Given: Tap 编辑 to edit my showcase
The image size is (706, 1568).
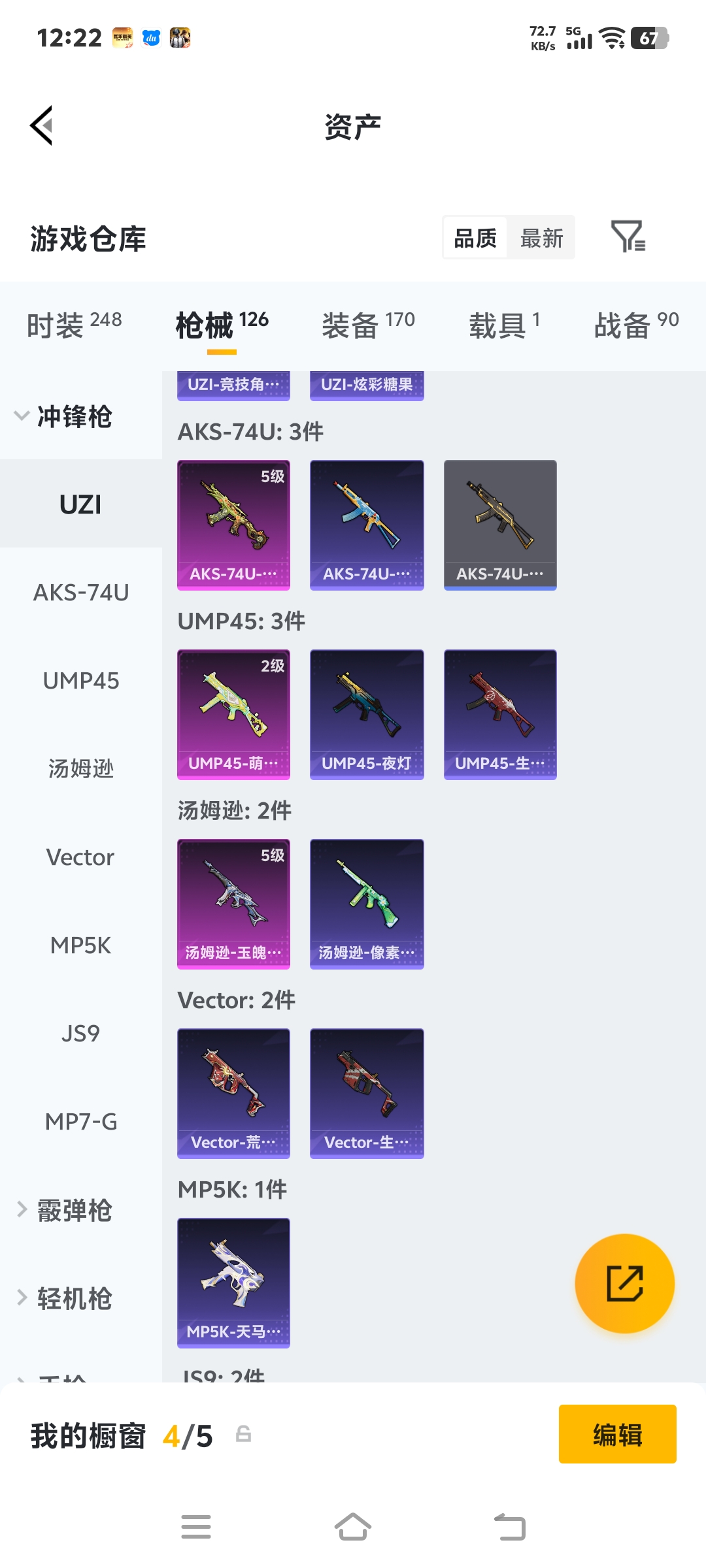Looking at the screenshot, I should click(x=618, y=1433).
